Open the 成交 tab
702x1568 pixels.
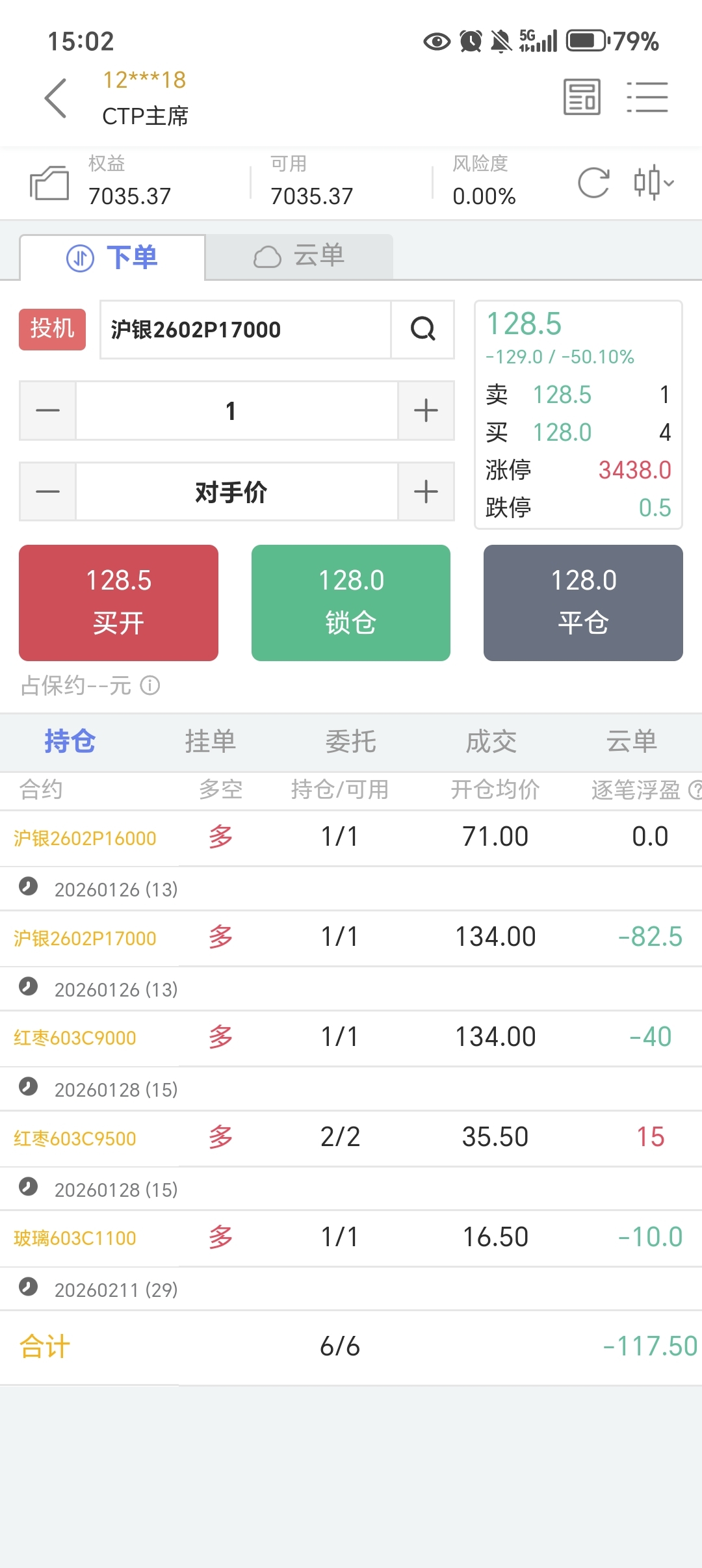pyautogui.click(x=491, y=742)
